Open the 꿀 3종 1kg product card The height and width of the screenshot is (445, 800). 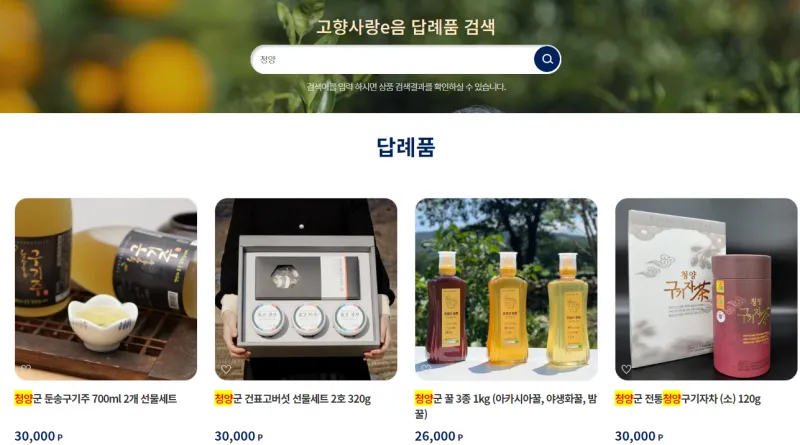coord(505,288)
